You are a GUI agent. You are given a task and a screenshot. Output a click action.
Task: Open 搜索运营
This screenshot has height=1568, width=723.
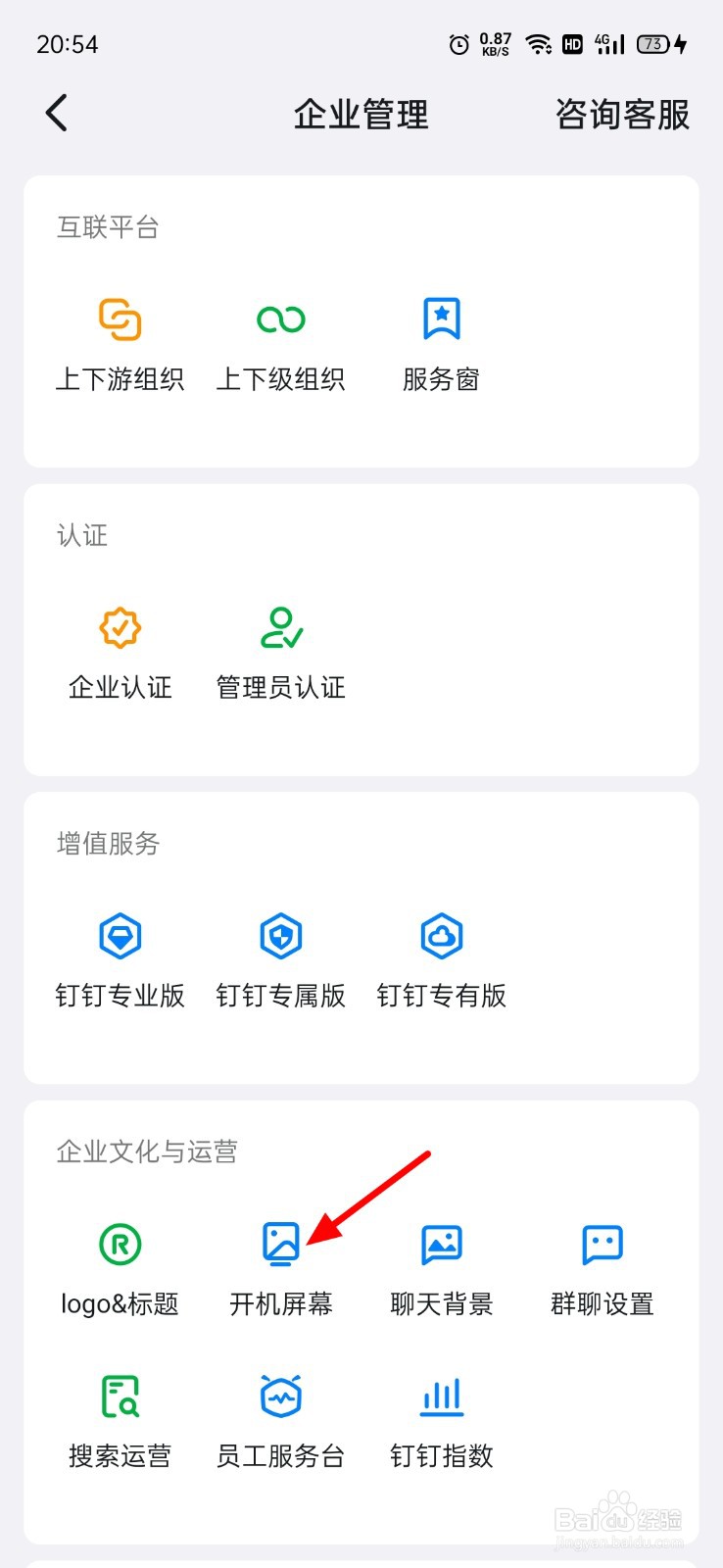(x=120, y=1422)
